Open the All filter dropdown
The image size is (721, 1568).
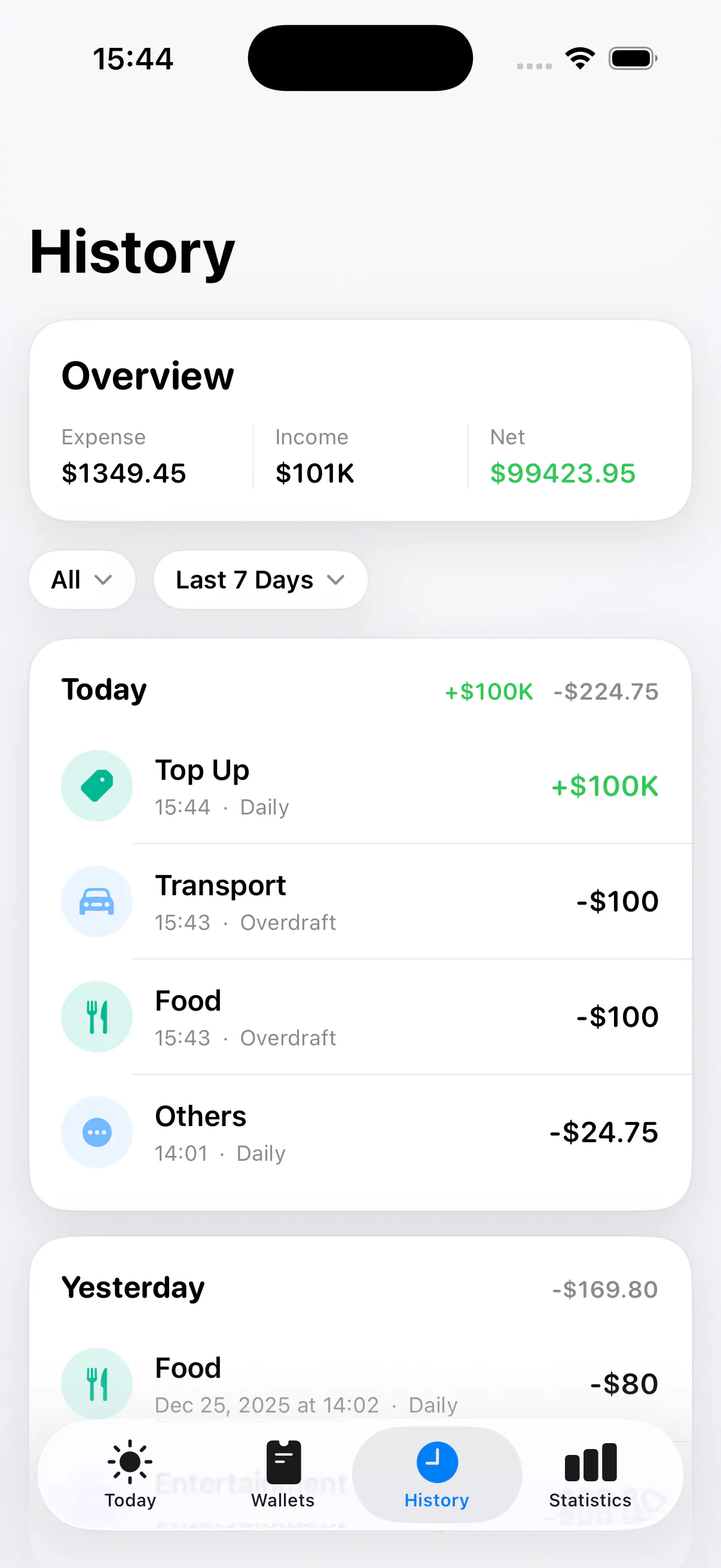pos(82,579)
